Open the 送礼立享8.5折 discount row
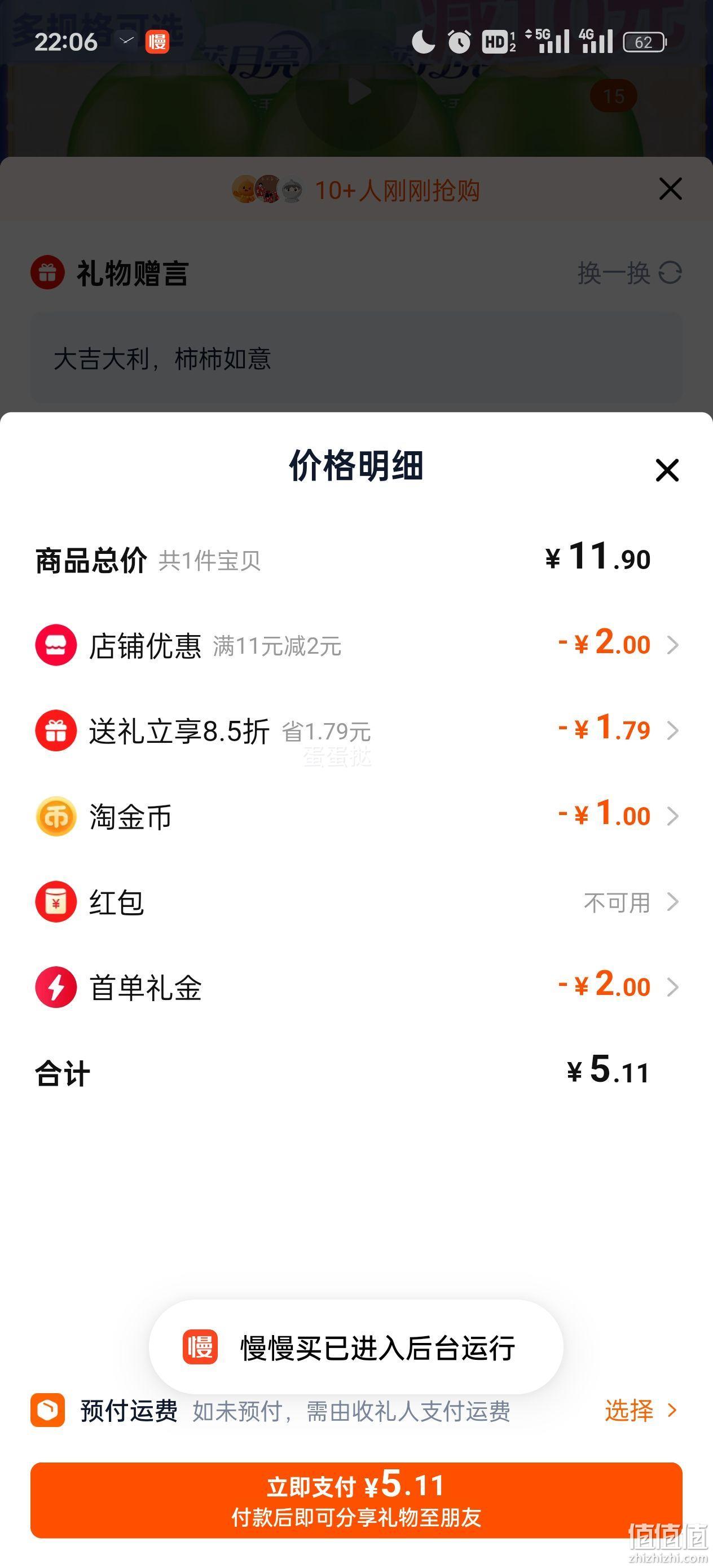 [356, 730]
